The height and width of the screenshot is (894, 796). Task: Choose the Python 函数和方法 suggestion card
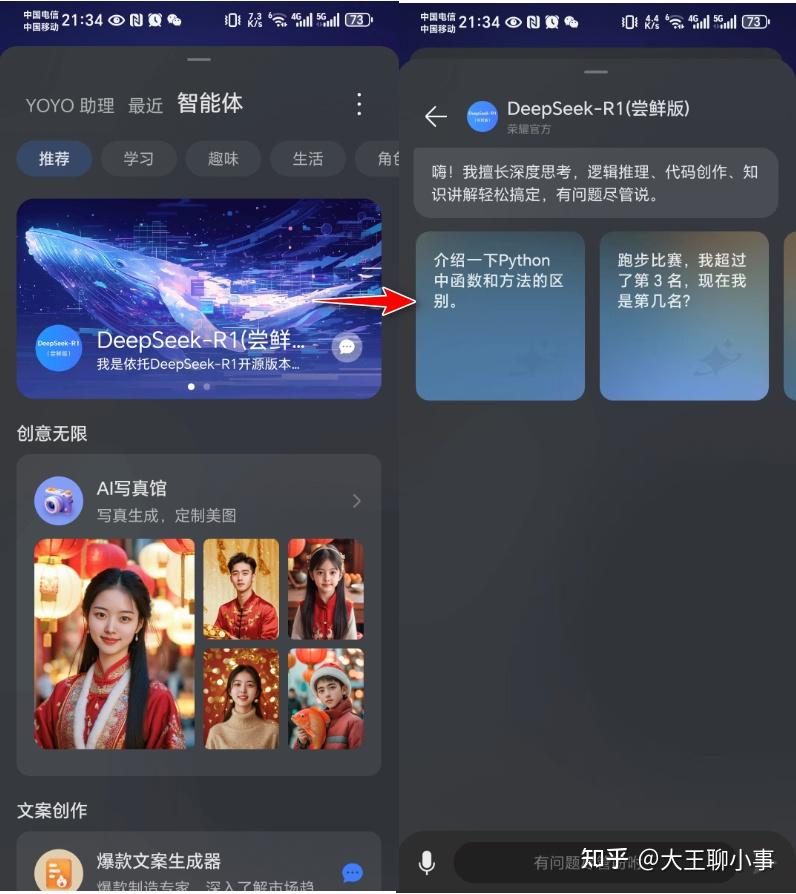(x=500, y=316)
